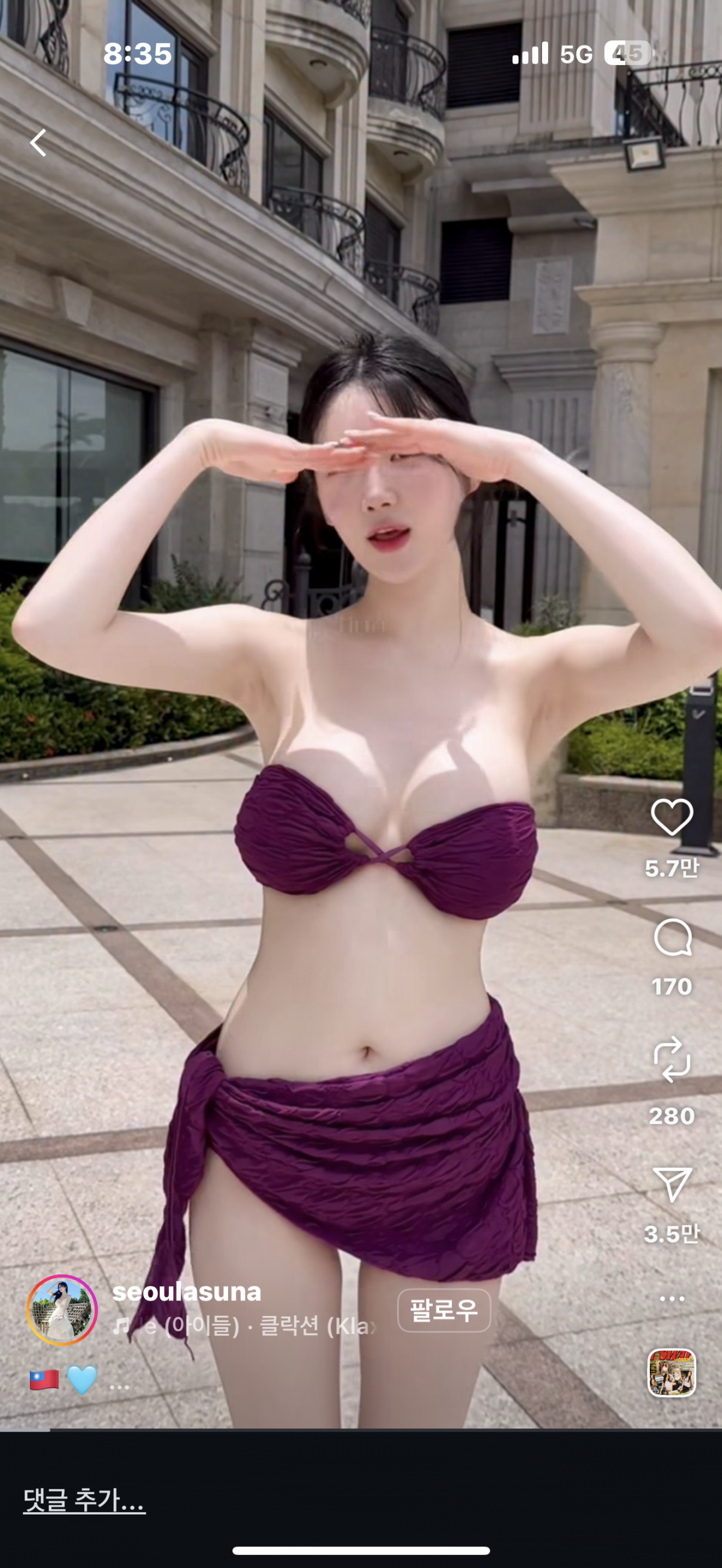Viewport: 722px width, 1568px height.
Task: Open seoulasuna's profile picture
Action: coord(62,1310)
